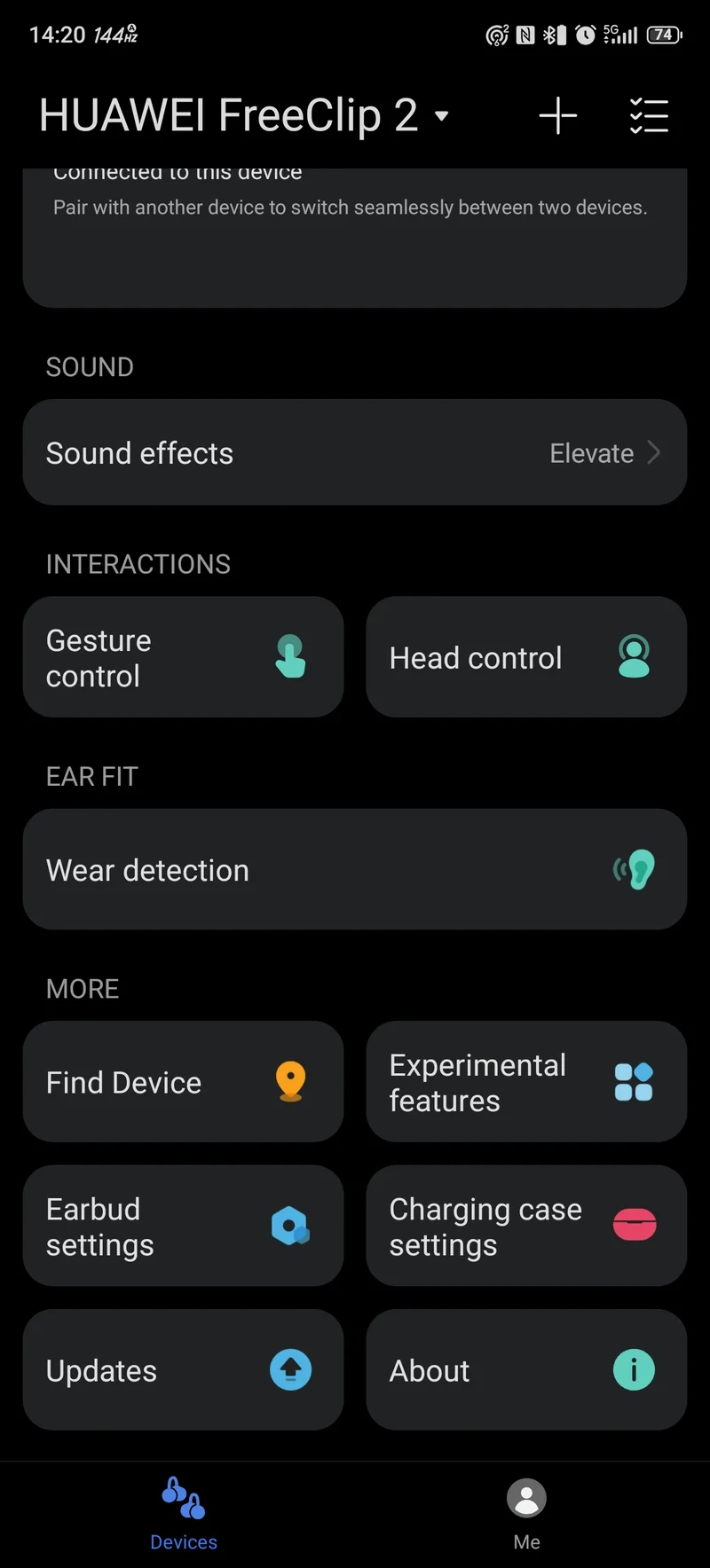The width and height of the screenshot is (710, 1568).
Task: Tap the Head control person icon
Action: [634, 656]
